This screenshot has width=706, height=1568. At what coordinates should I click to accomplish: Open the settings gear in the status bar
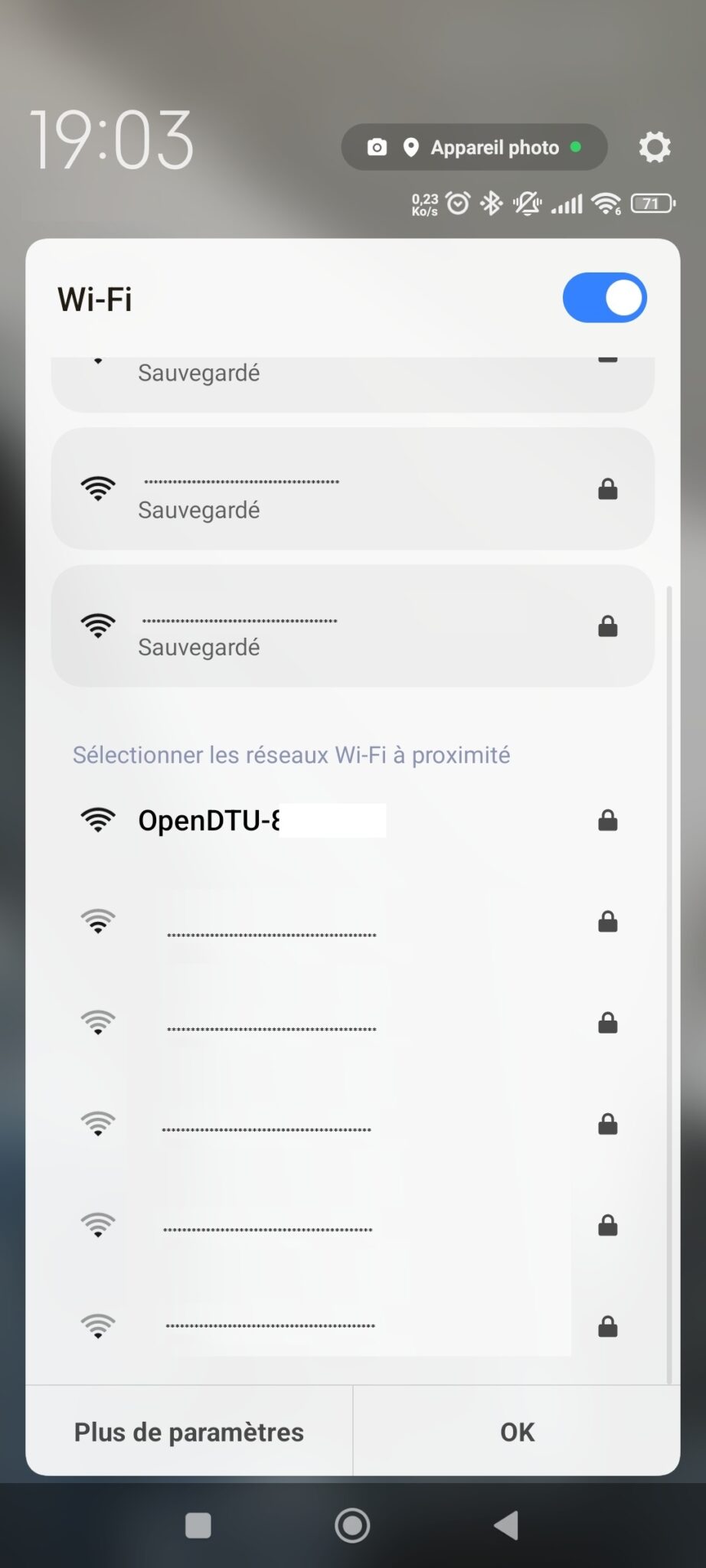click(654, 147)
